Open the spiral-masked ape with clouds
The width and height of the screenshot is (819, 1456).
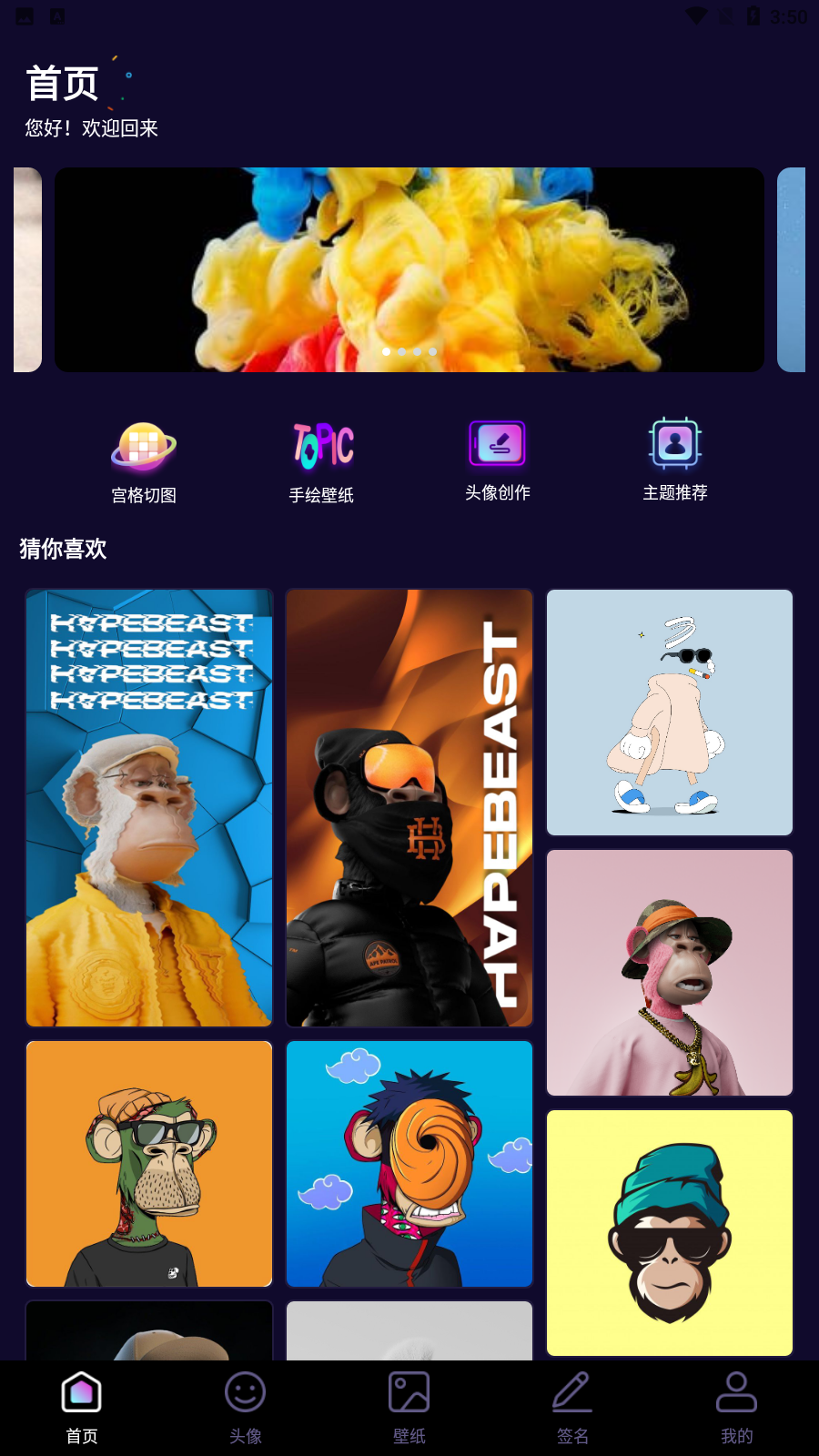pyautogui.click(x=409, y=1164)
